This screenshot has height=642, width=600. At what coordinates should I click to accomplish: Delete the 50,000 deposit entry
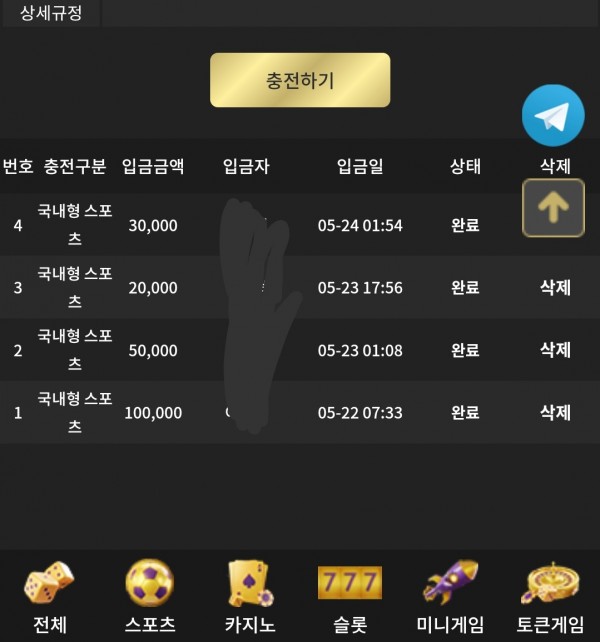pos(555,350)
